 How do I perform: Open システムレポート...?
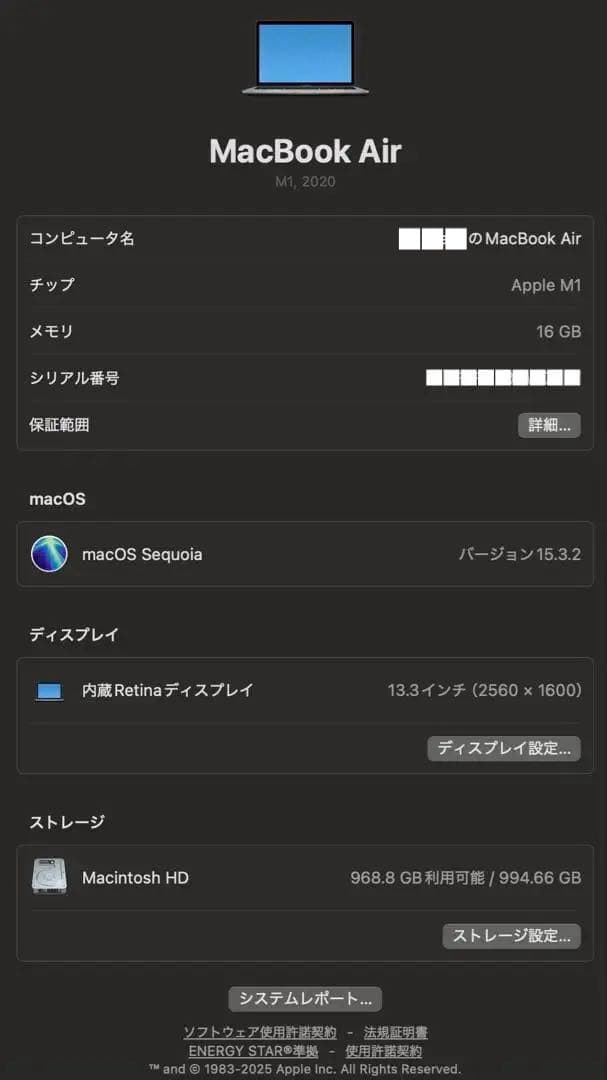pos(305,998)
